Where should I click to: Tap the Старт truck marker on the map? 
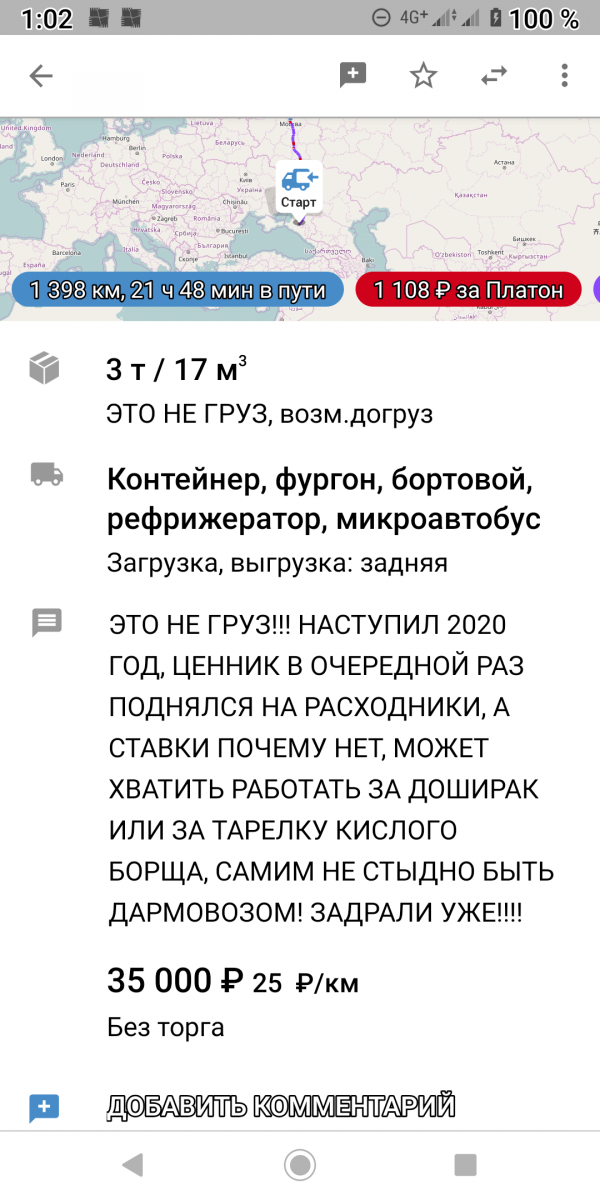(x=299, y=187)
